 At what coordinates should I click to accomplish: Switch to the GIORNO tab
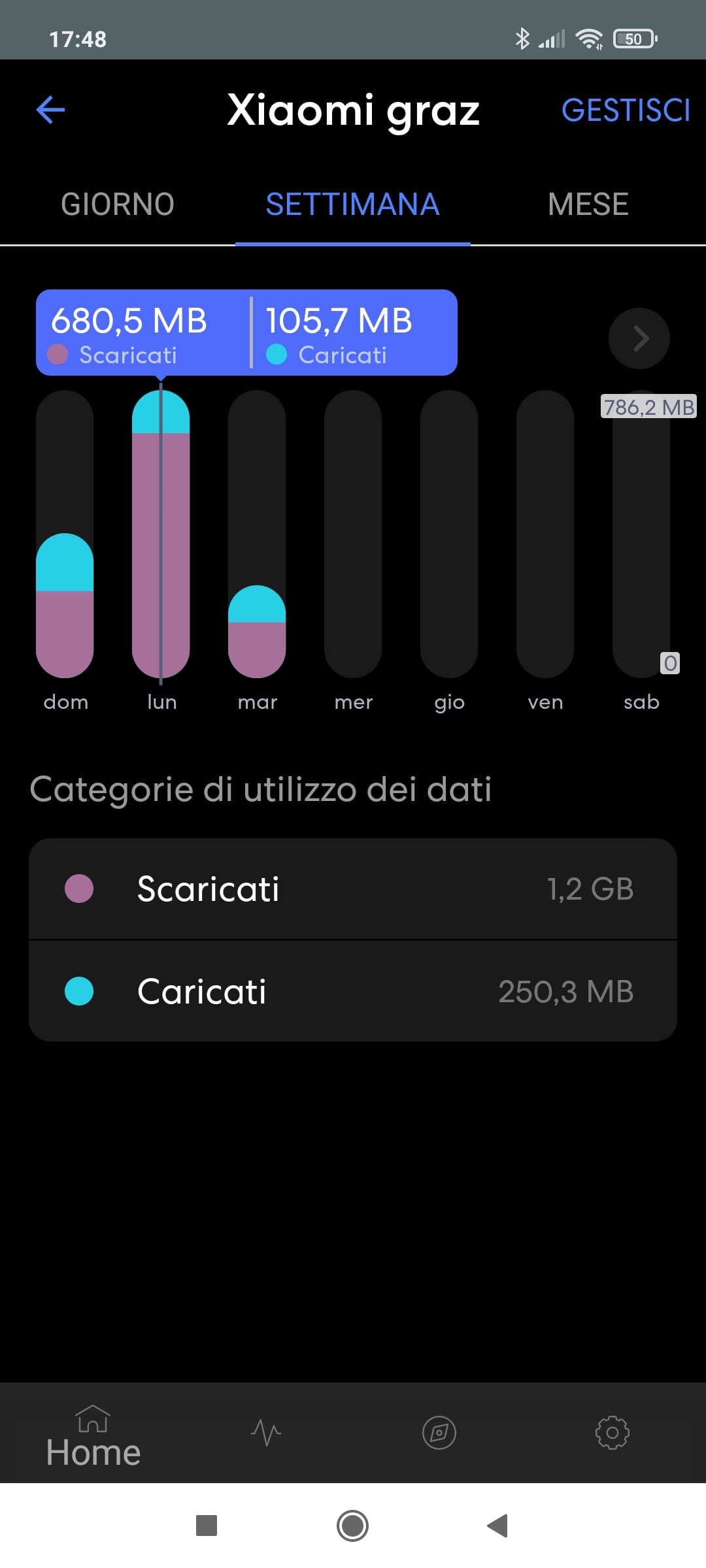(118, 204)
